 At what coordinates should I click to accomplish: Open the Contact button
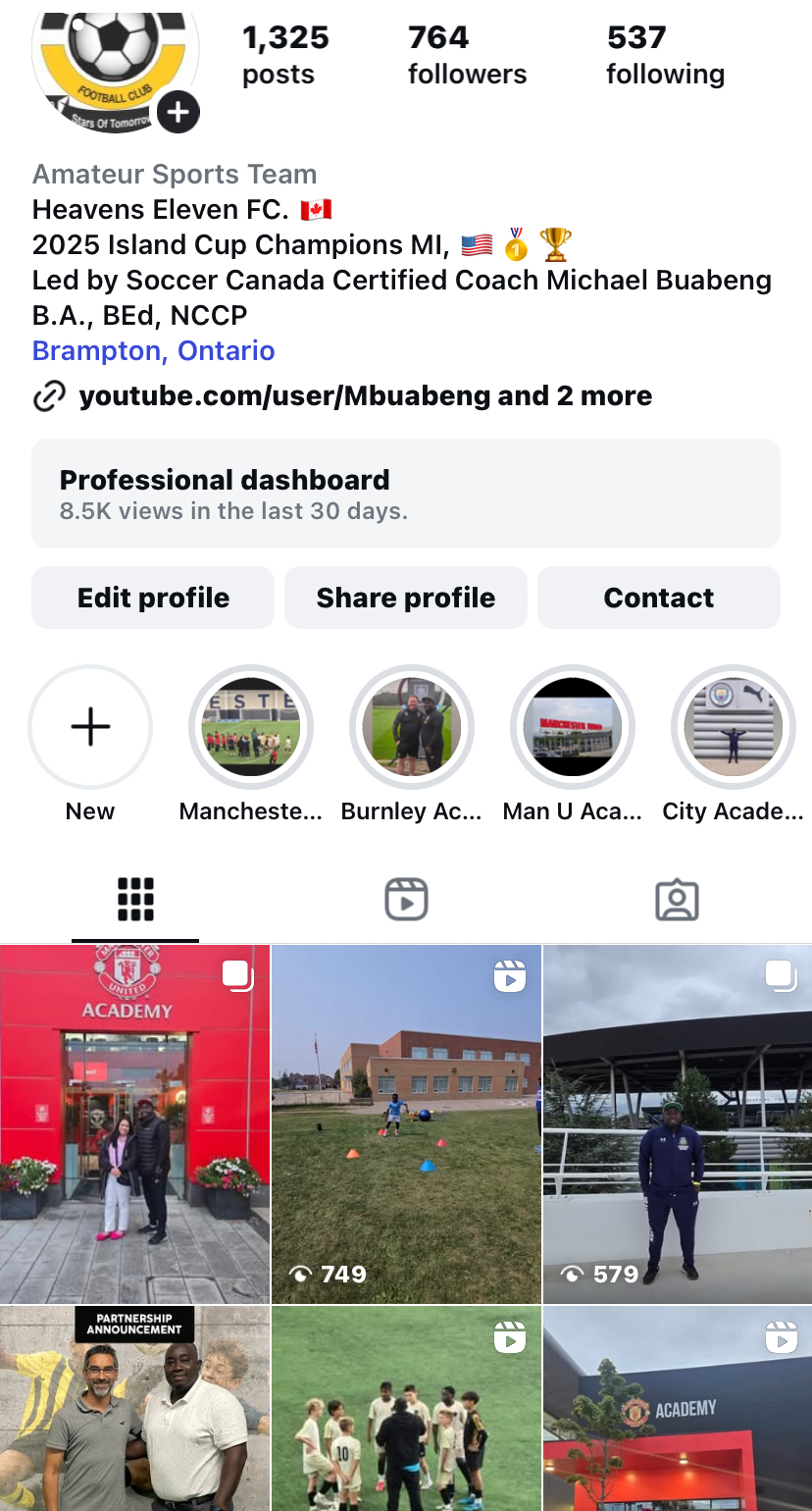[x=659, y=598]
